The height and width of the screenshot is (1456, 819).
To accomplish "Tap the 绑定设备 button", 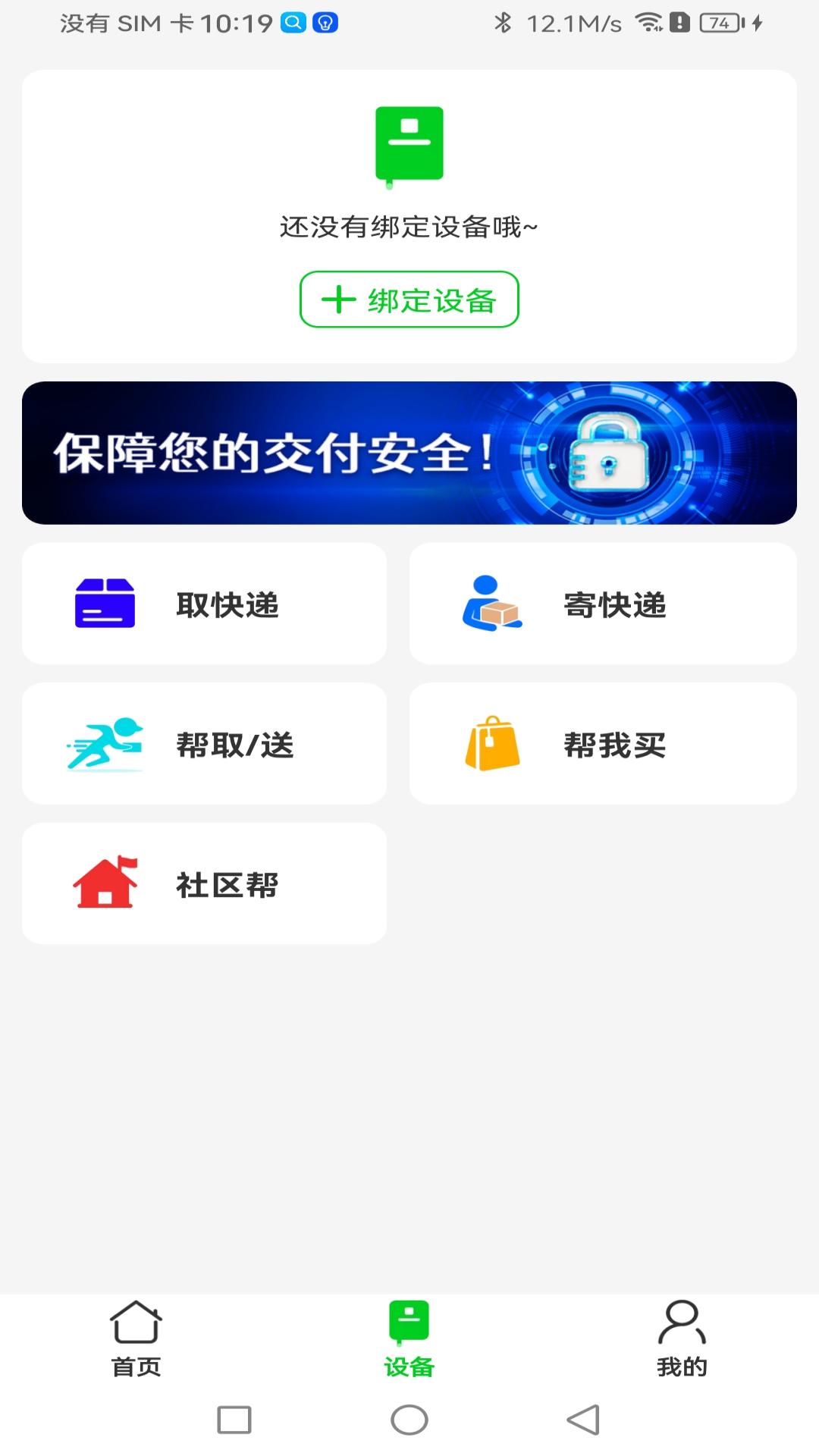I will (x=409, y=300).
